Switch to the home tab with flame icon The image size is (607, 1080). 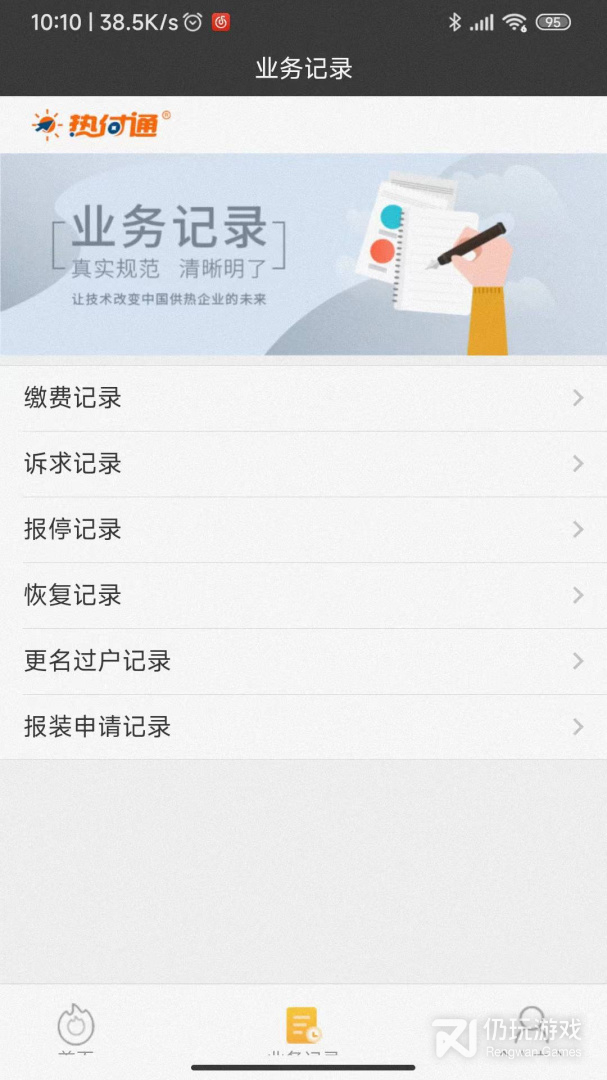point(75,1029)
